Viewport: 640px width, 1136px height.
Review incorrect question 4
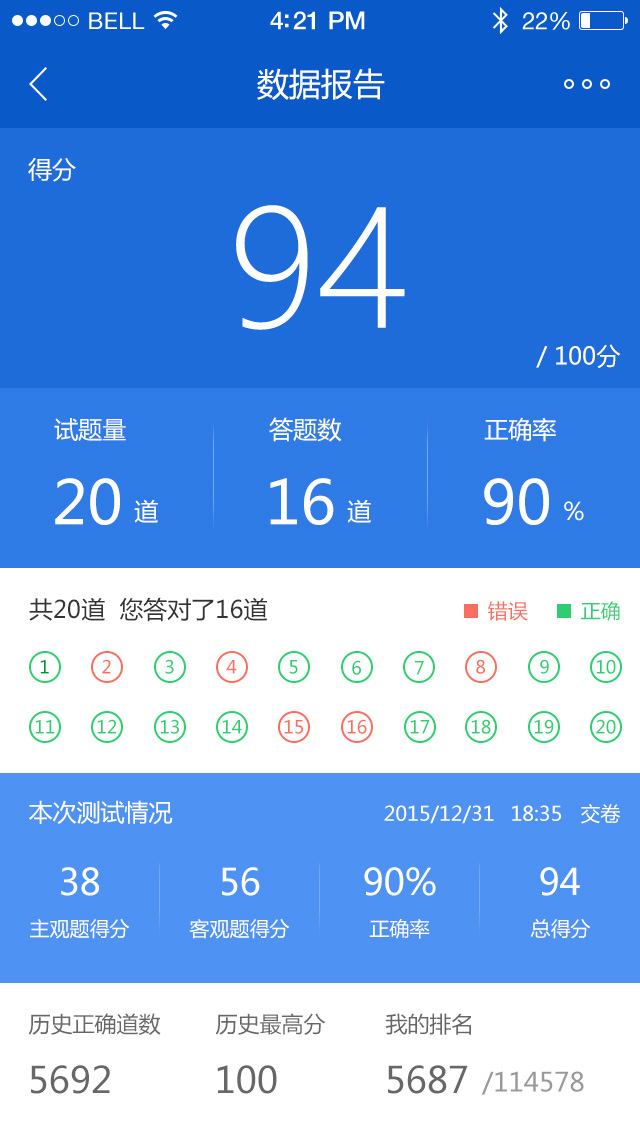point(232,667)
